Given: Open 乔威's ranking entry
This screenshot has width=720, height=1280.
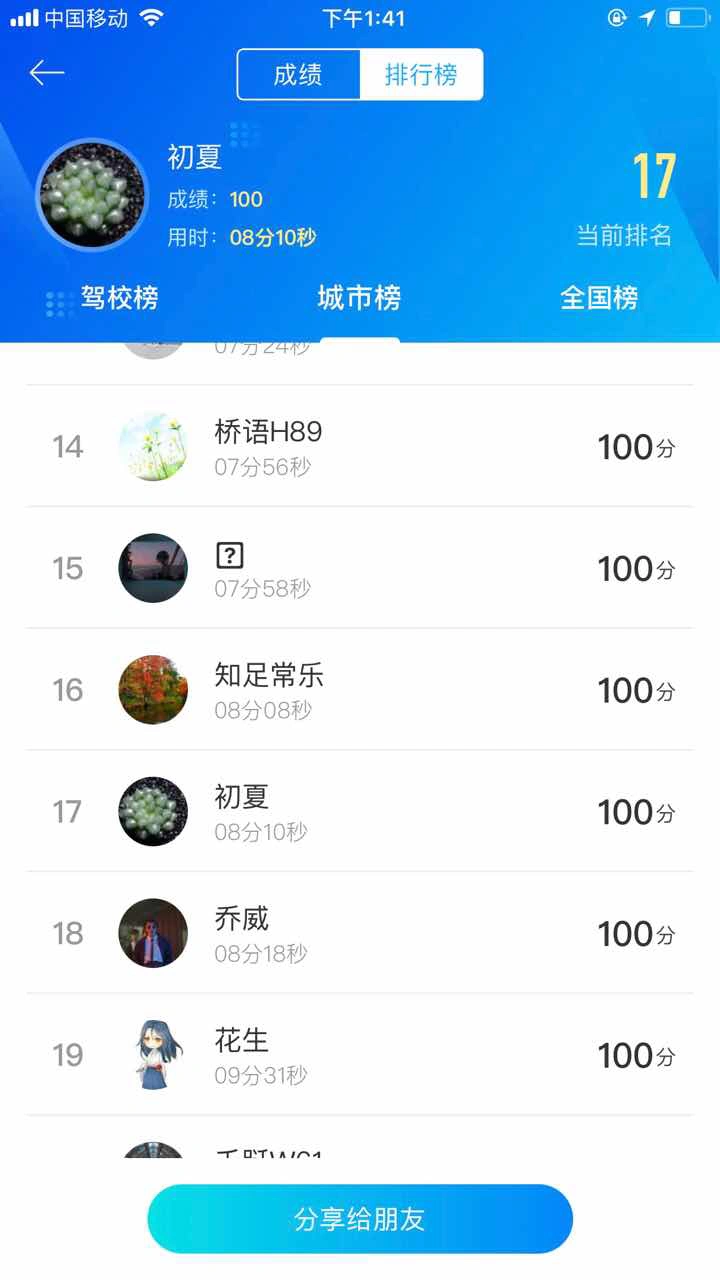Looking at the screenshot, I should 360,933.
